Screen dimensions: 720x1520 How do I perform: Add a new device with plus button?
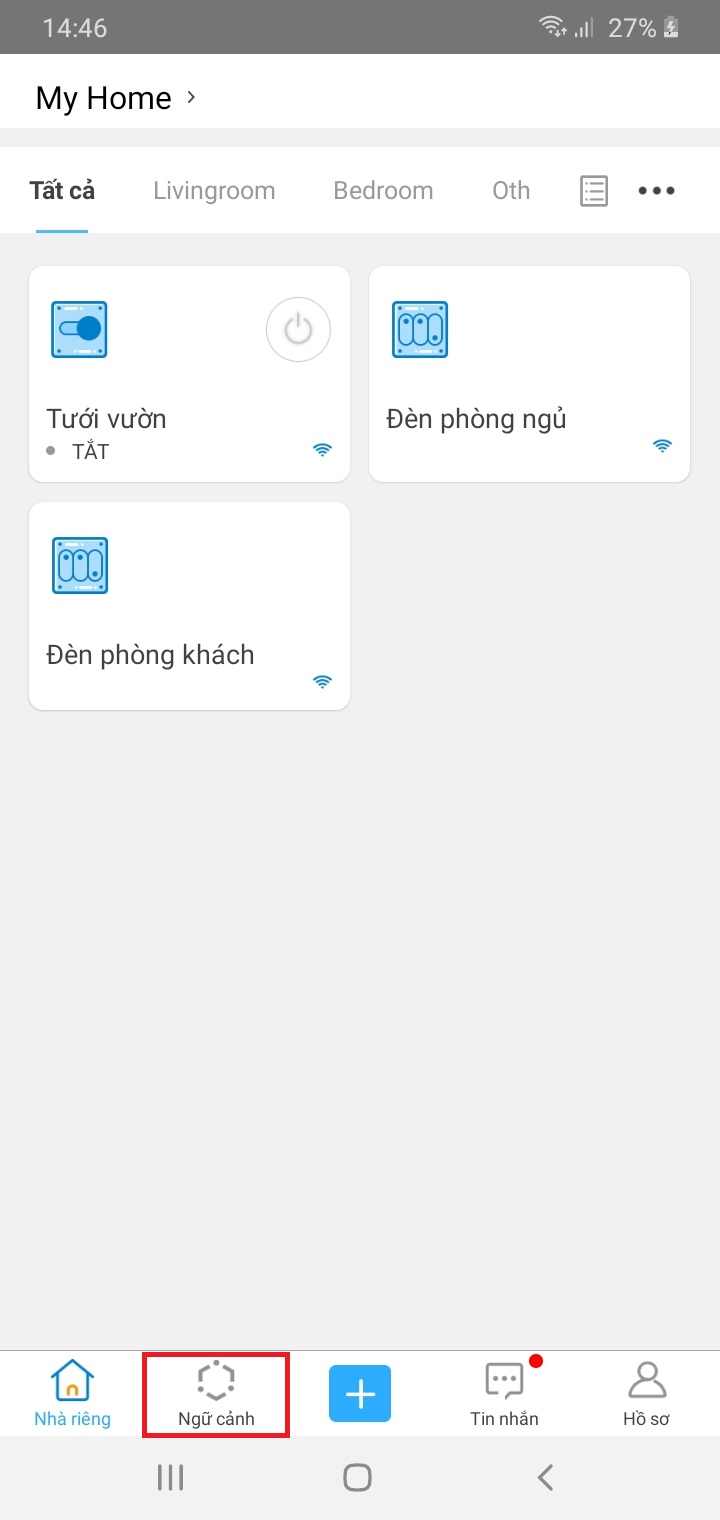[360, 1393]
